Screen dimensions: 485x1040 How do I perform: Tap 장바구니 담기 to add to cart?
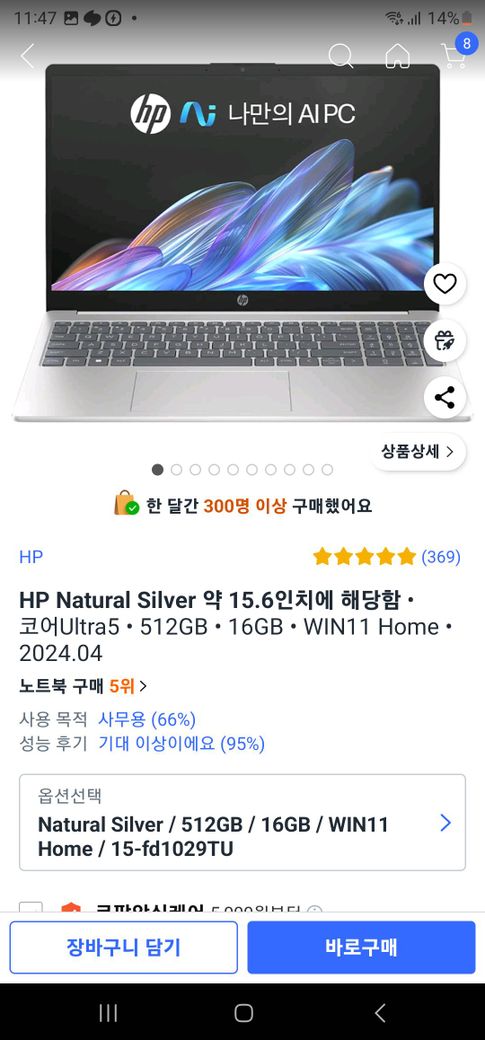123,947
